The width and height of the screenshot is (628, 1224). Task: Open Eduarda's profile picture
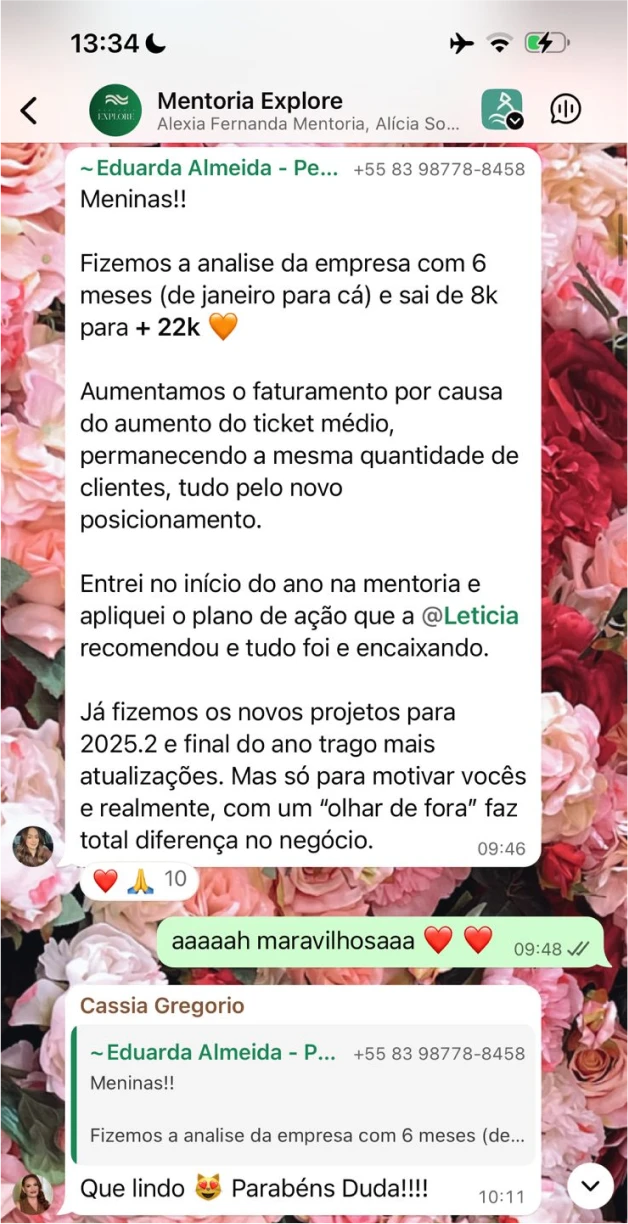(33, 846)
